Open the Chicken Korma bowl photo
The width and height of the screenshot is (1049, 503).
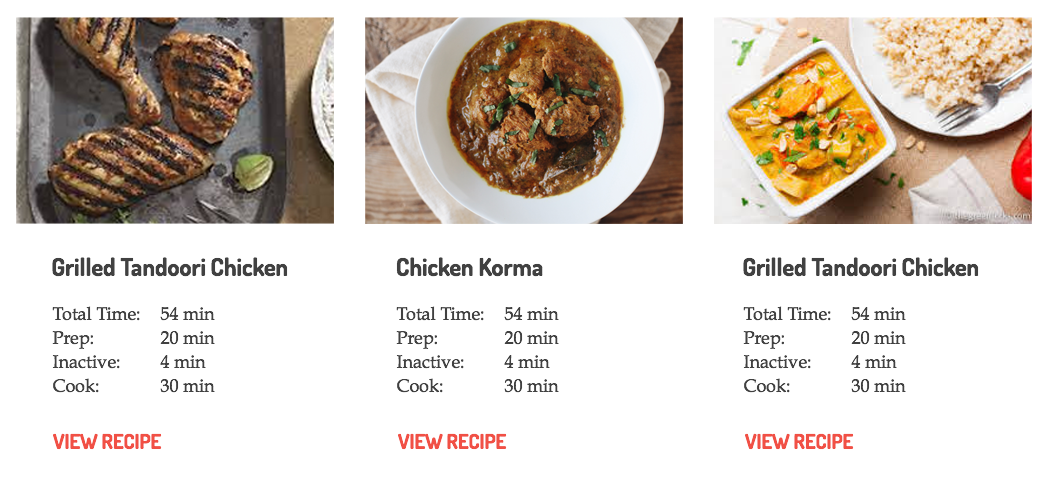click(524, 119)
